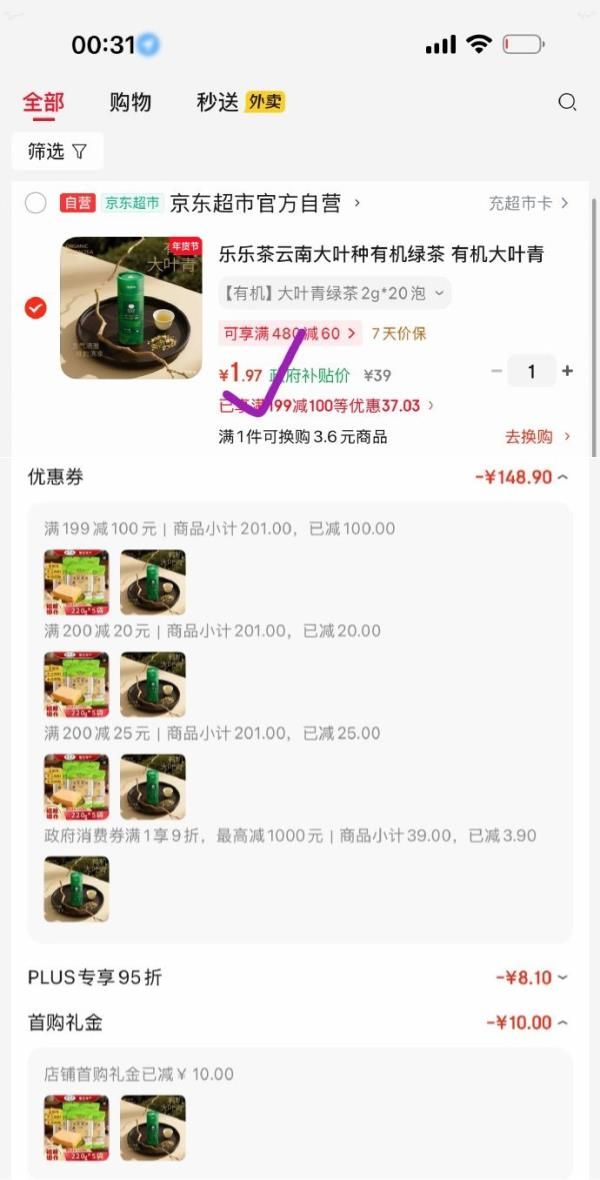Open the 秒送 外卖 tab

pyautogui.click(x=240, y=102)
